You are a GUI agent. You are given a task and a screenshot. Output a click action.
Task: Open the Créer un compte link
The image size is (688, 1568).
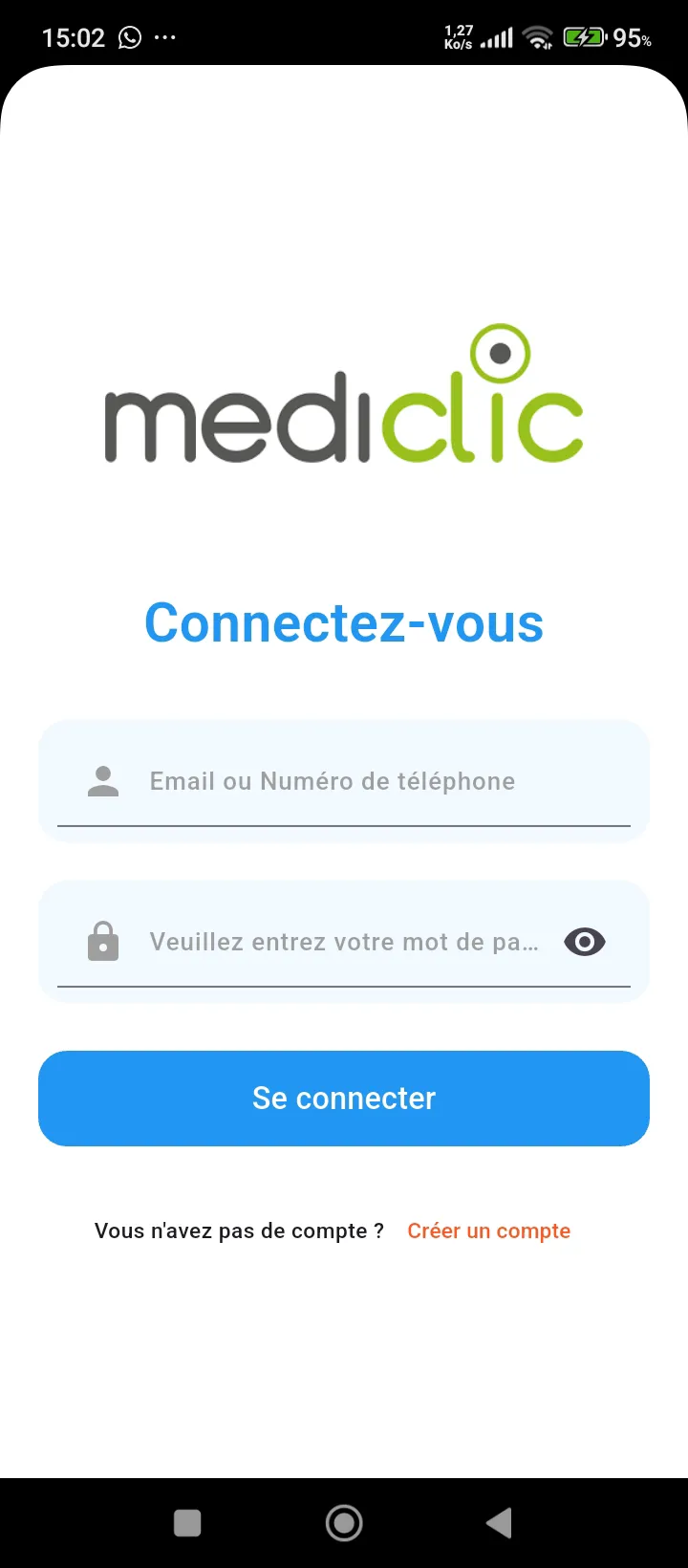point(488,1230)
